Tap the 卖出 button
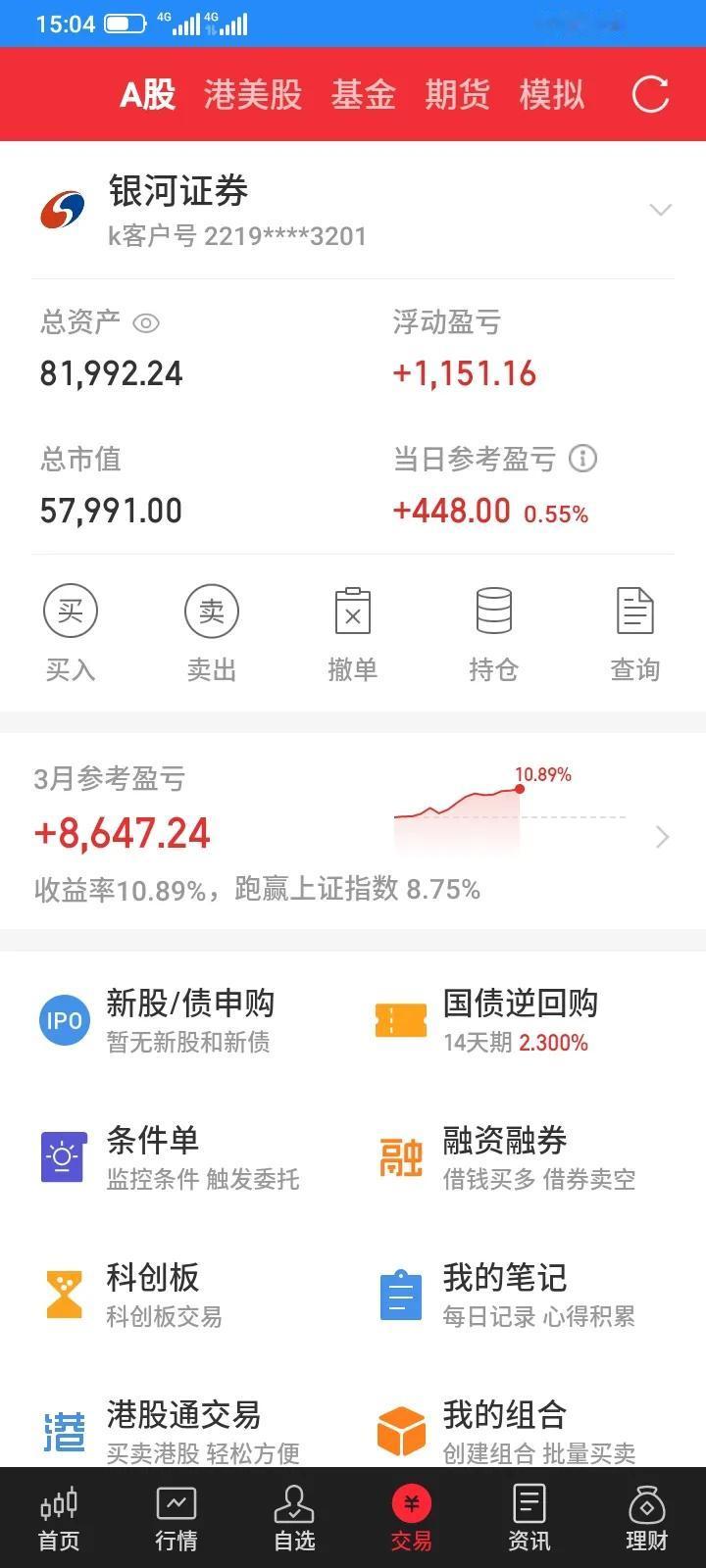This screenshot has height=1568, width=706. pyautogui.click(x=212, y=633)
